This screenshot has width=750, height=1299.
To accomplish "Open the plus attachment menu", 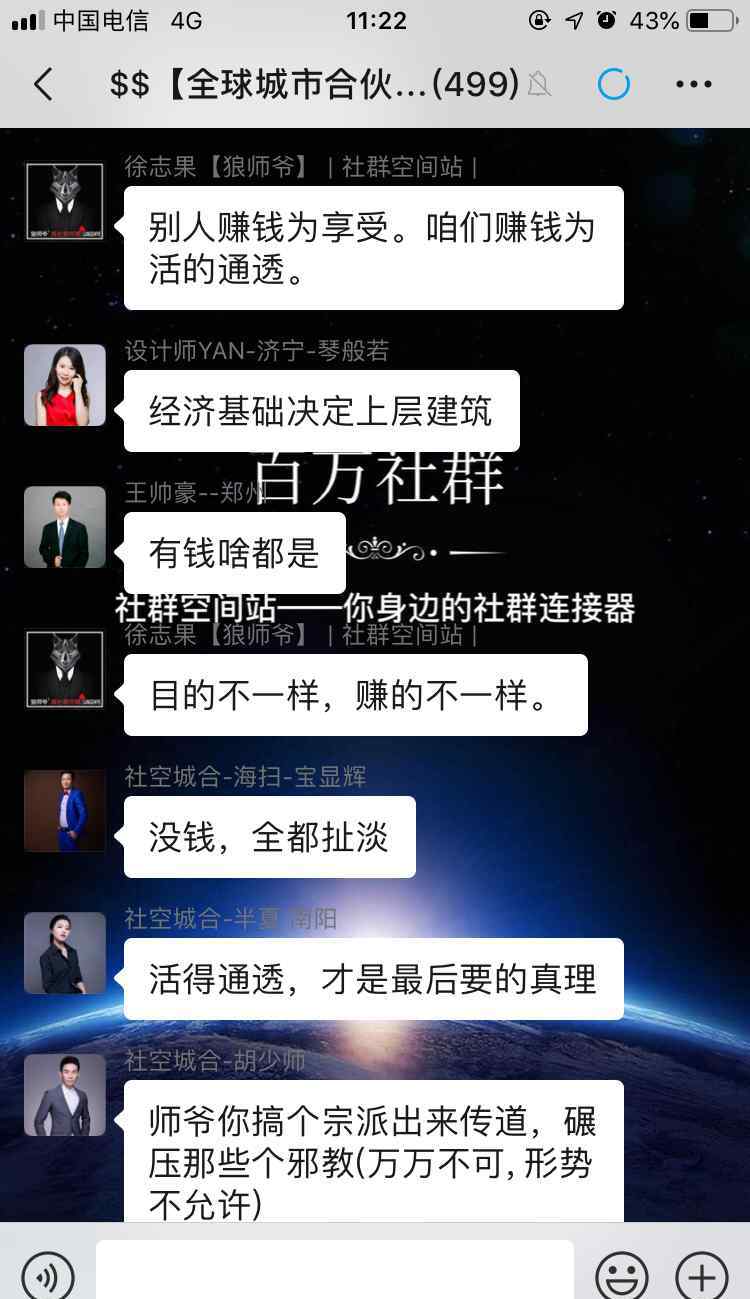I will (702, 1275).
